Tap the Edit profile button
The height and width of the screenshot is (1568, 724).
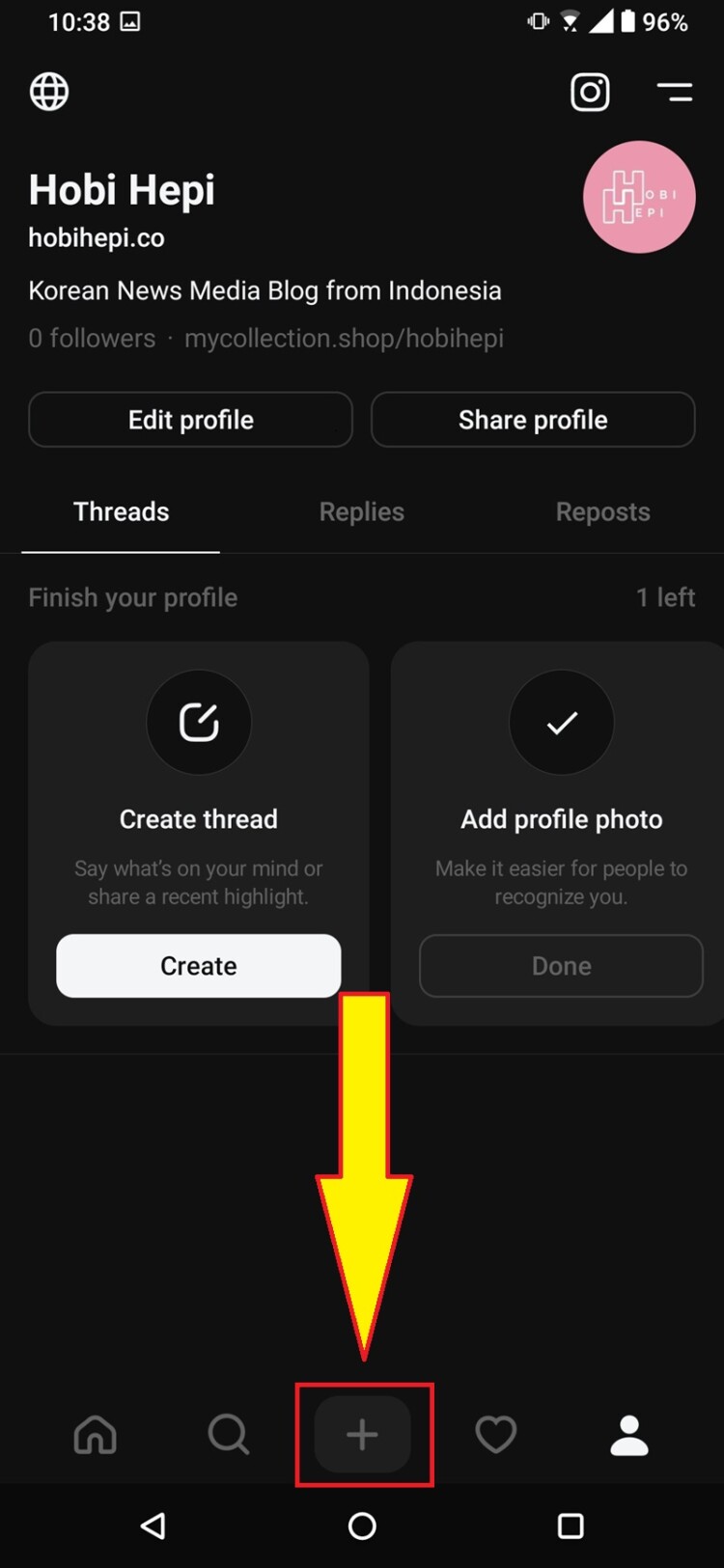point(190,420)
